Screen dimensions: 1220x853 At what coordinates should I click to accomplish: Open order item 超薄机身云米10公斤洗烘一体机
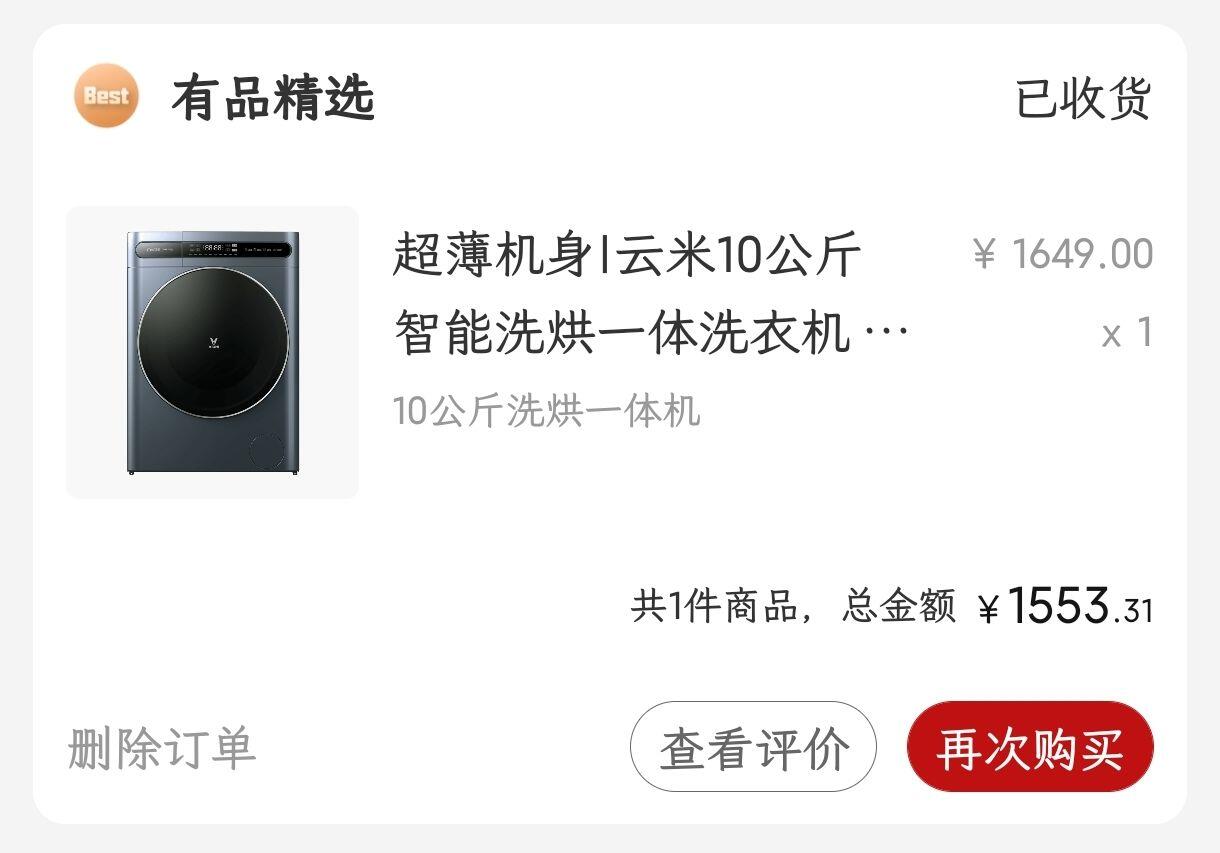coord(650,294)
